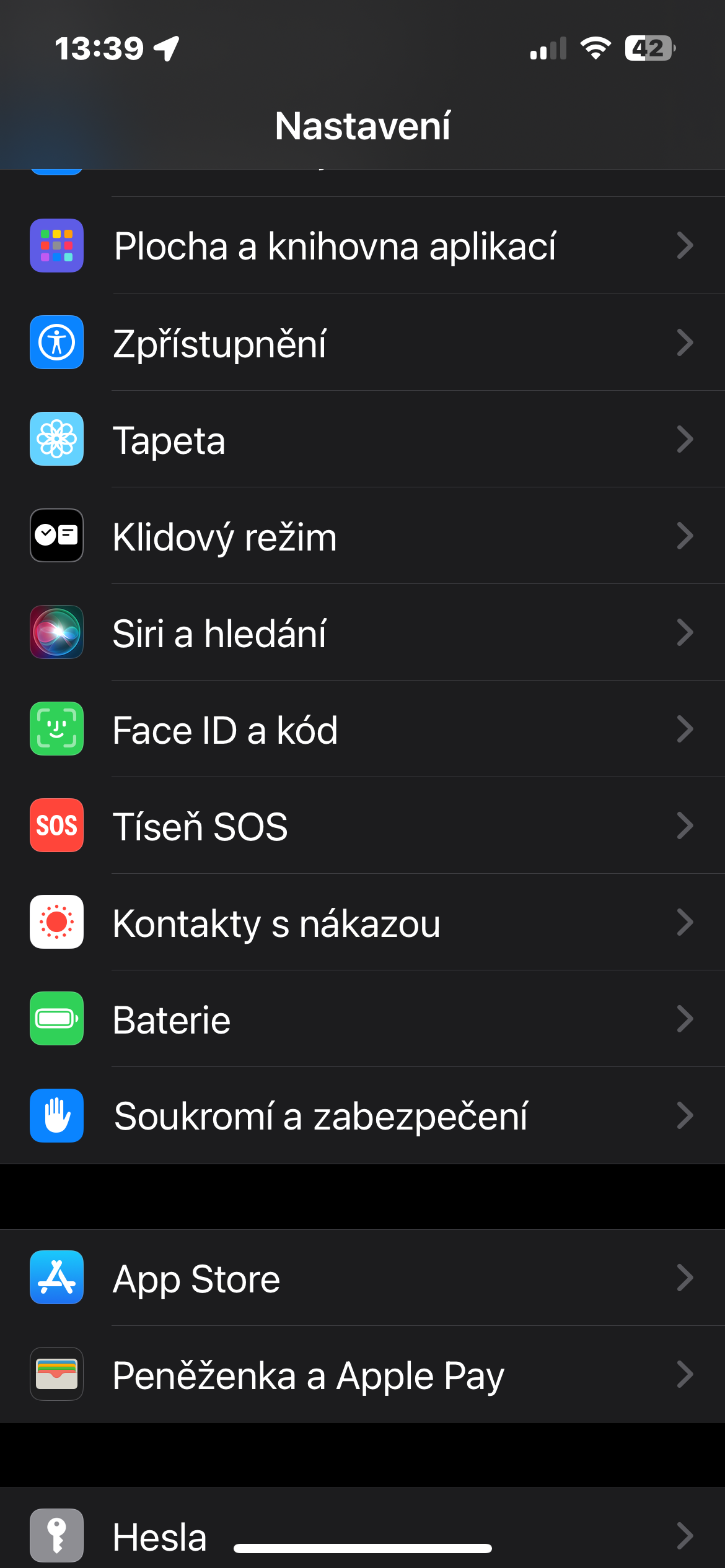Open the Tapeta row
Viewport: 725px width, 1568px height.
point(362,439)
